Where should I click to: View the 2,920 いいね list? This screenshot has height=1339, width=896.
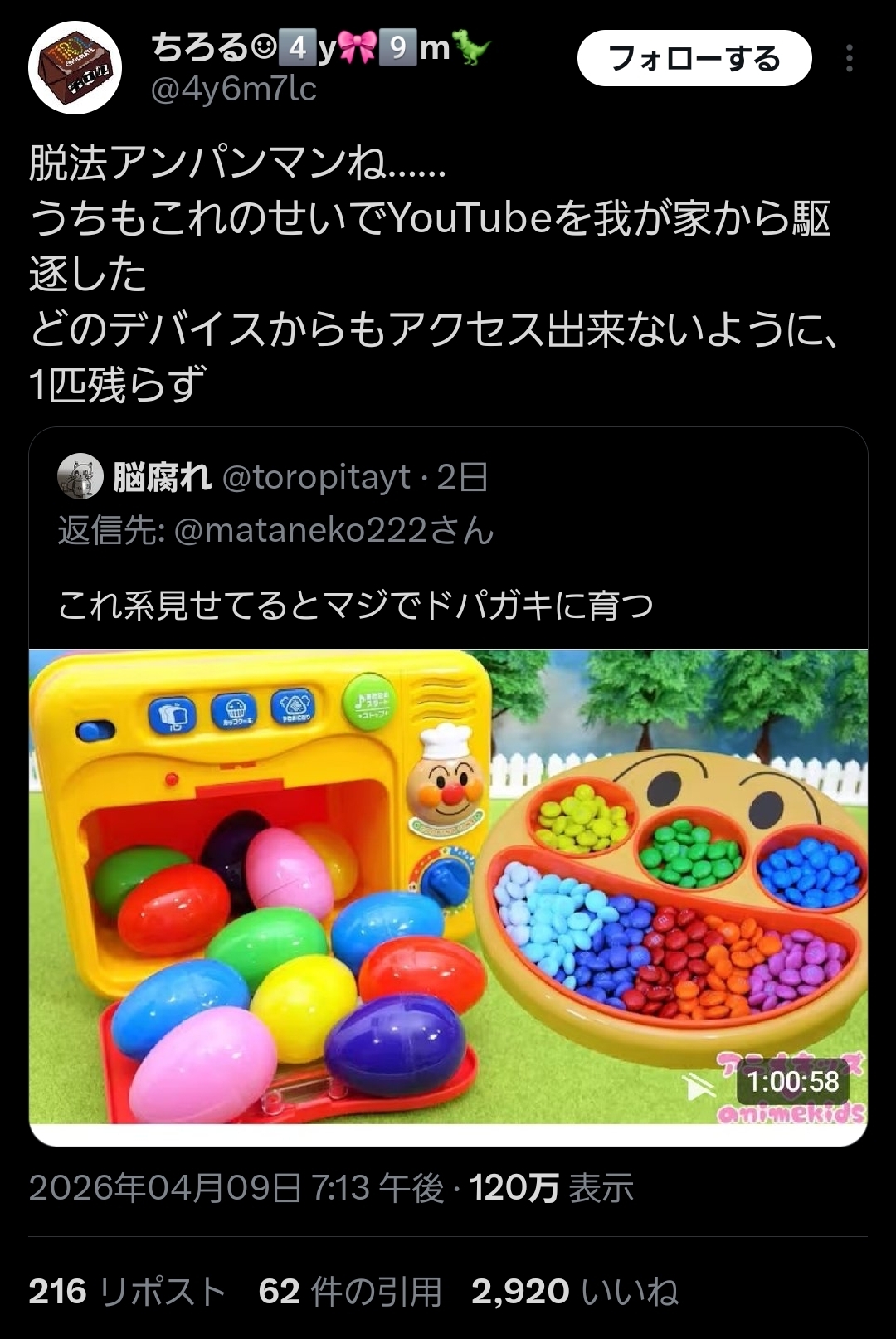tap(574, 1292)
